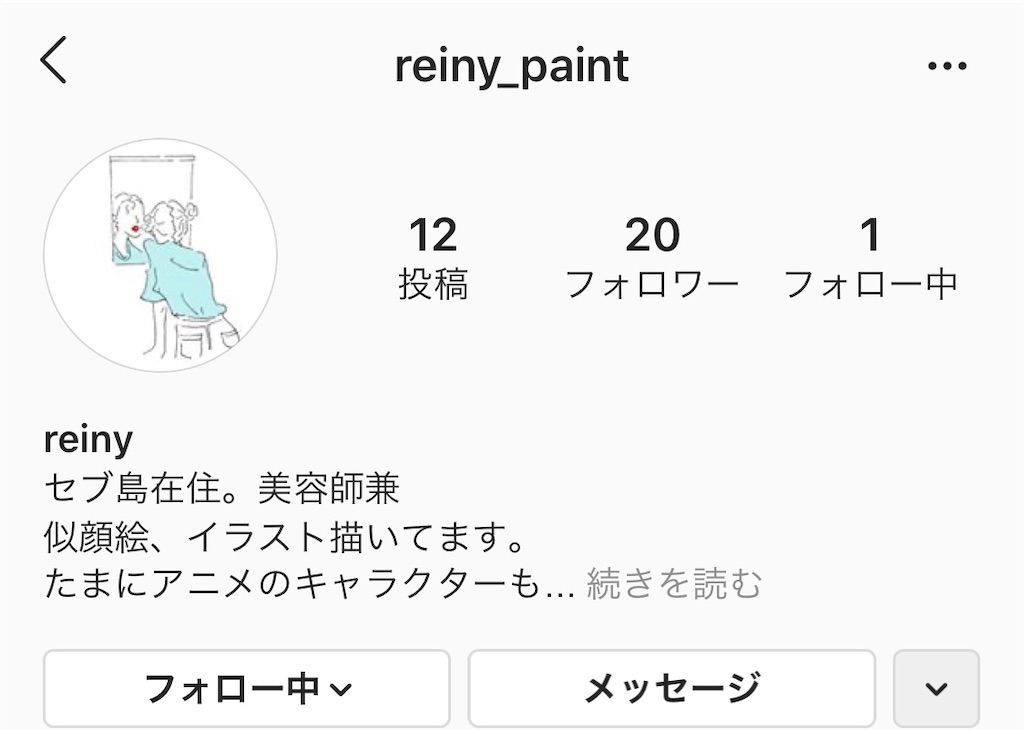Expand suggested accounts chevron button
Screen dimensions: 1024x730
936,688
